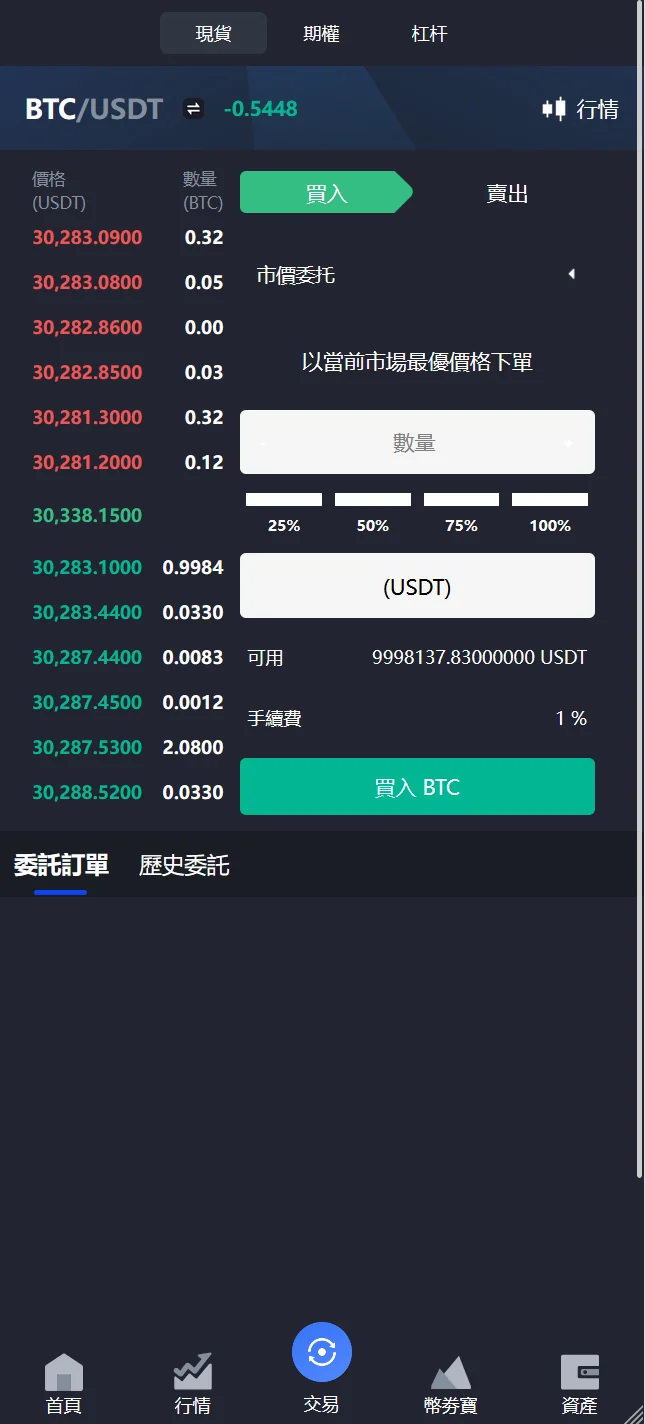Select the 現貨 tab
The image size is (645, 1424).
pos(213,33)
